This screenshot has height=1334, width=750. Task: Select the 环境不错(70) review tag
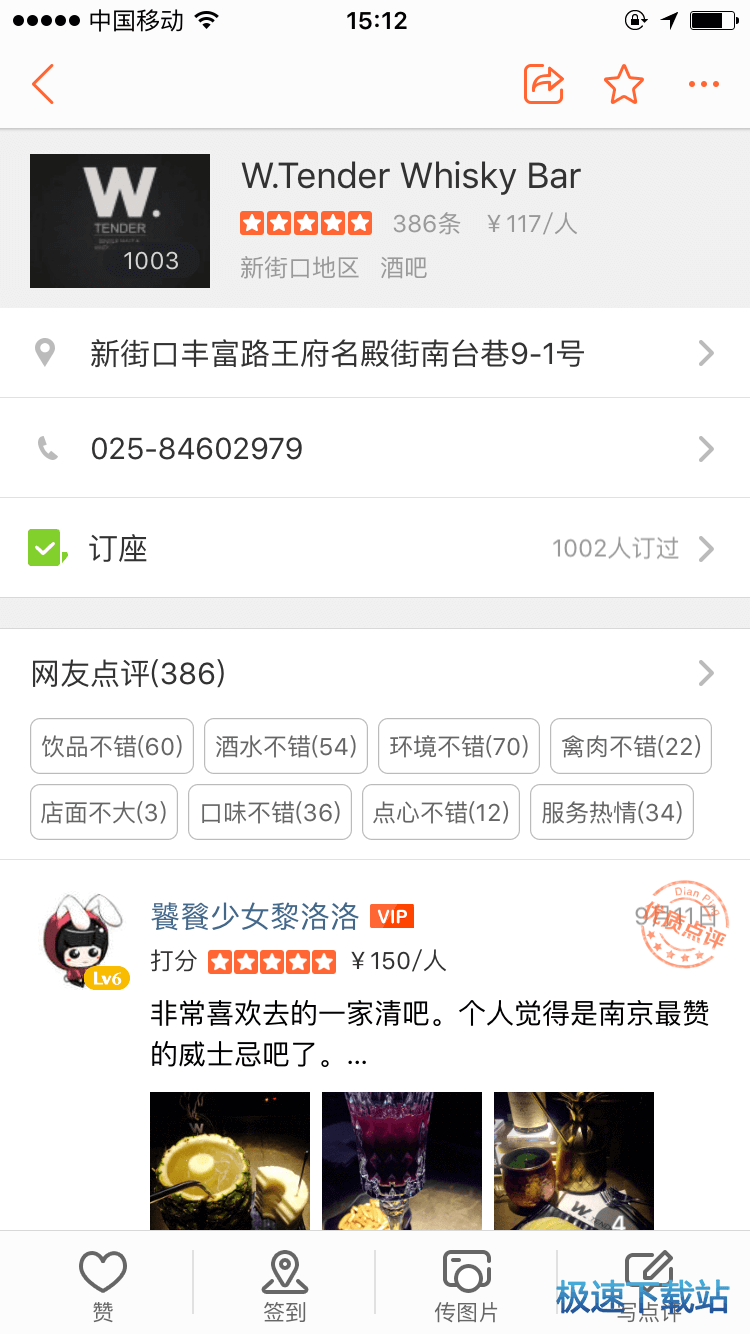459,746
